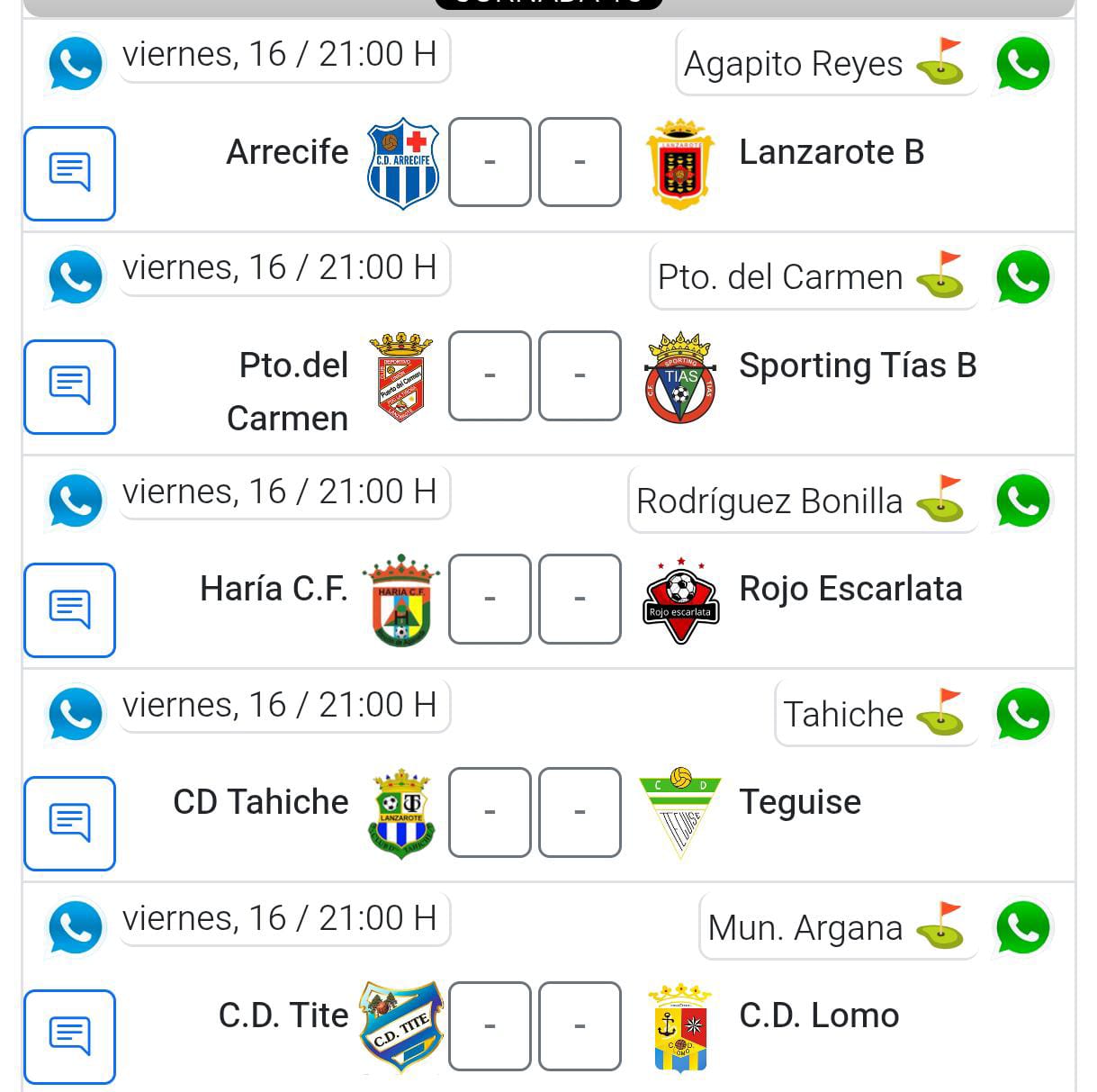Viewport: 1097px width, 1092px height.
Task: Enter Arrecife home score
Action: [x=490, y=162]
